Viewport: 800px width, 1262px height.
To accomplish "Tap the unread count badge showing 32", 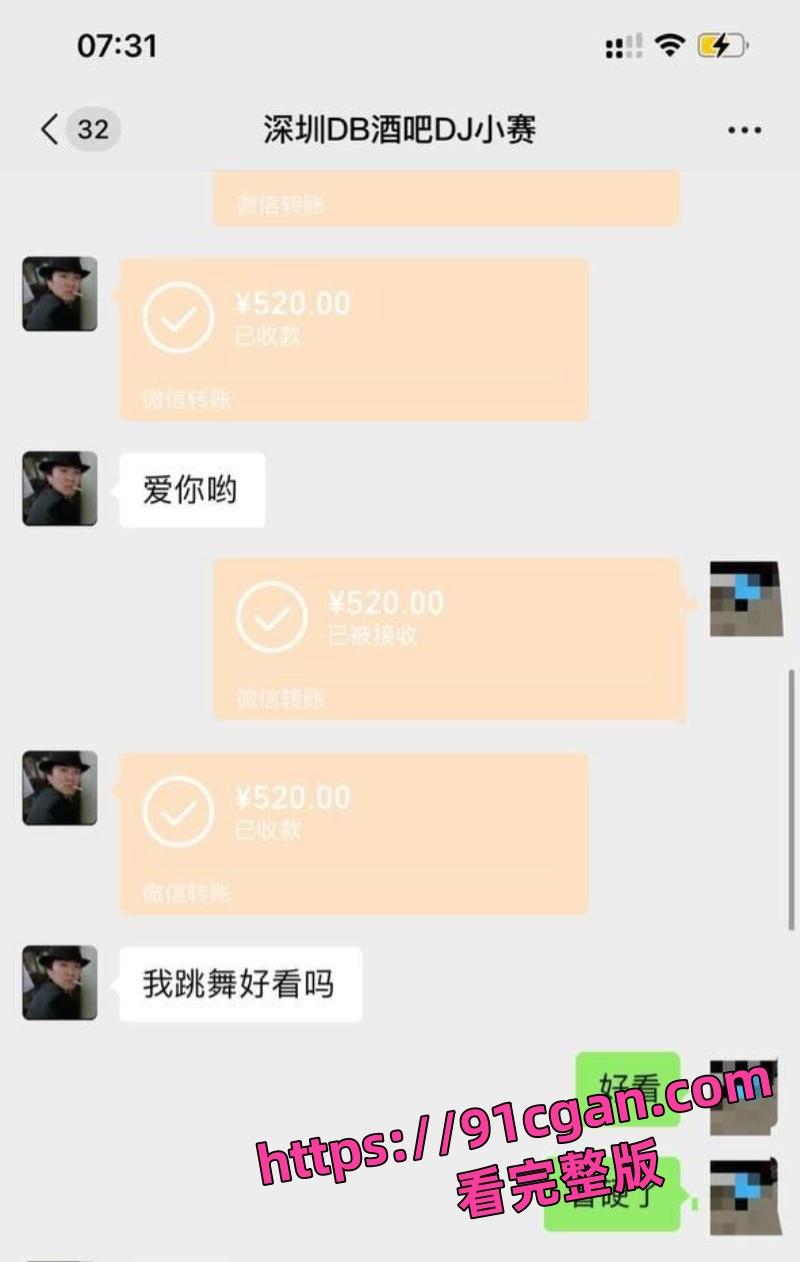I will click(88, 128).
